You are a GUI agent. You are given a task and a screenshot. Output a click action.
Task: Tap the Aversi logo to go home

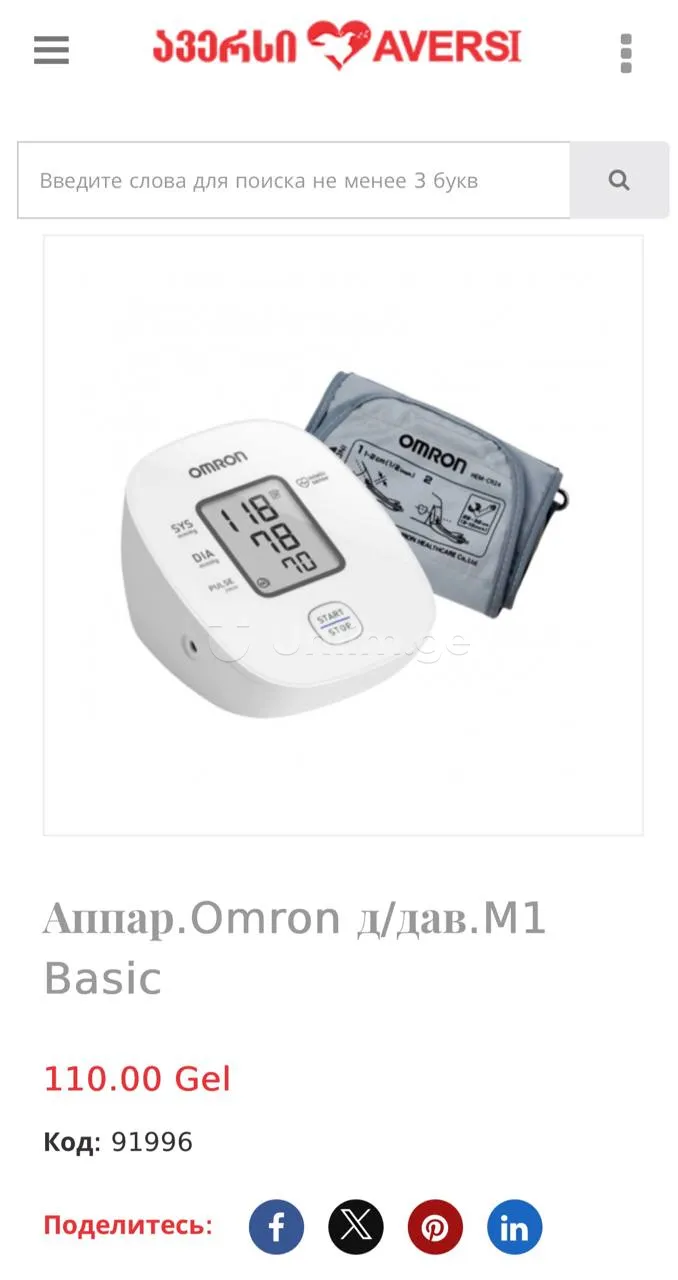337,46
